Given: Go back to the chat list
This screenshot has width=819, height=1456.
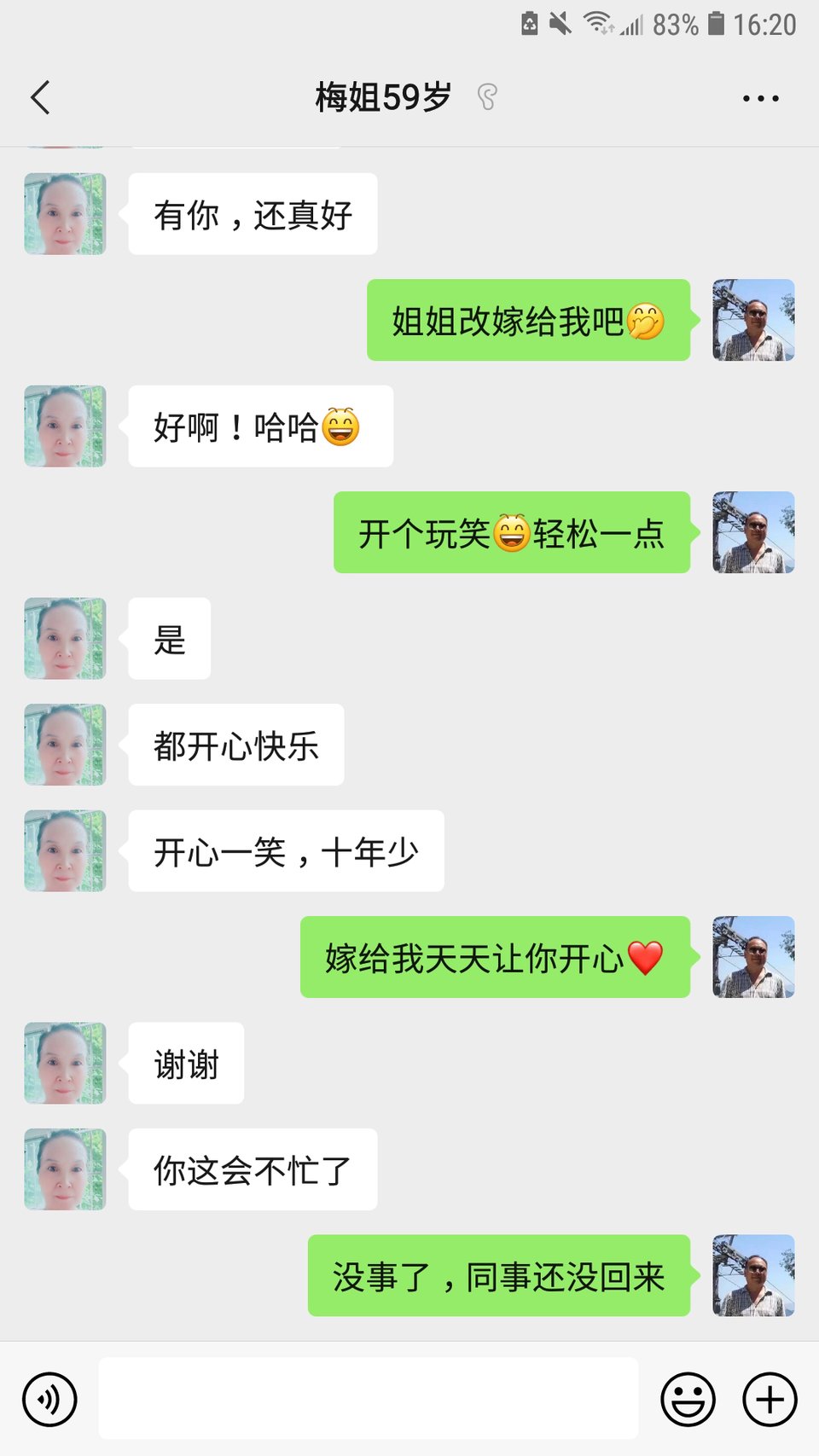Looking at the screenshot, I should 40,98.
